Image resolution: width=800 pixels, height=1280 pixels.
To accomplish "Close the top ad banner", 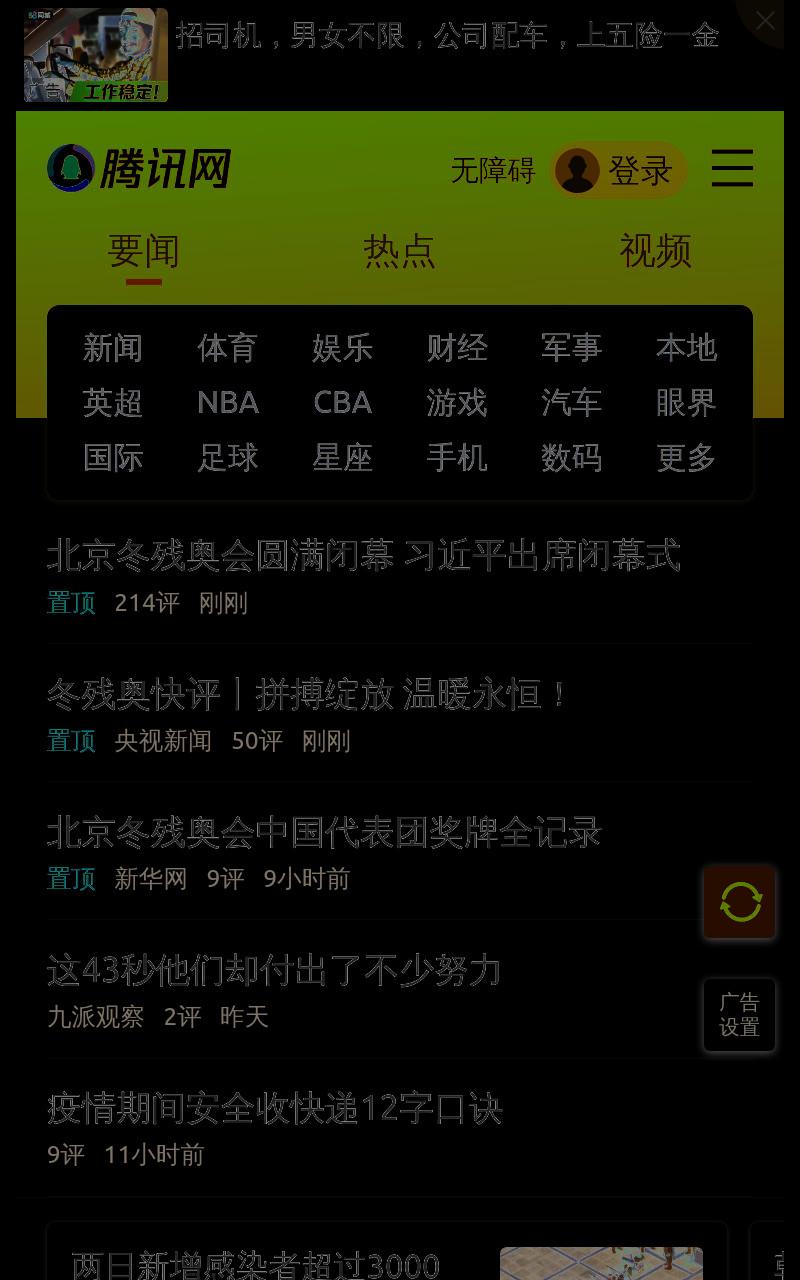I will coord(765,20).
